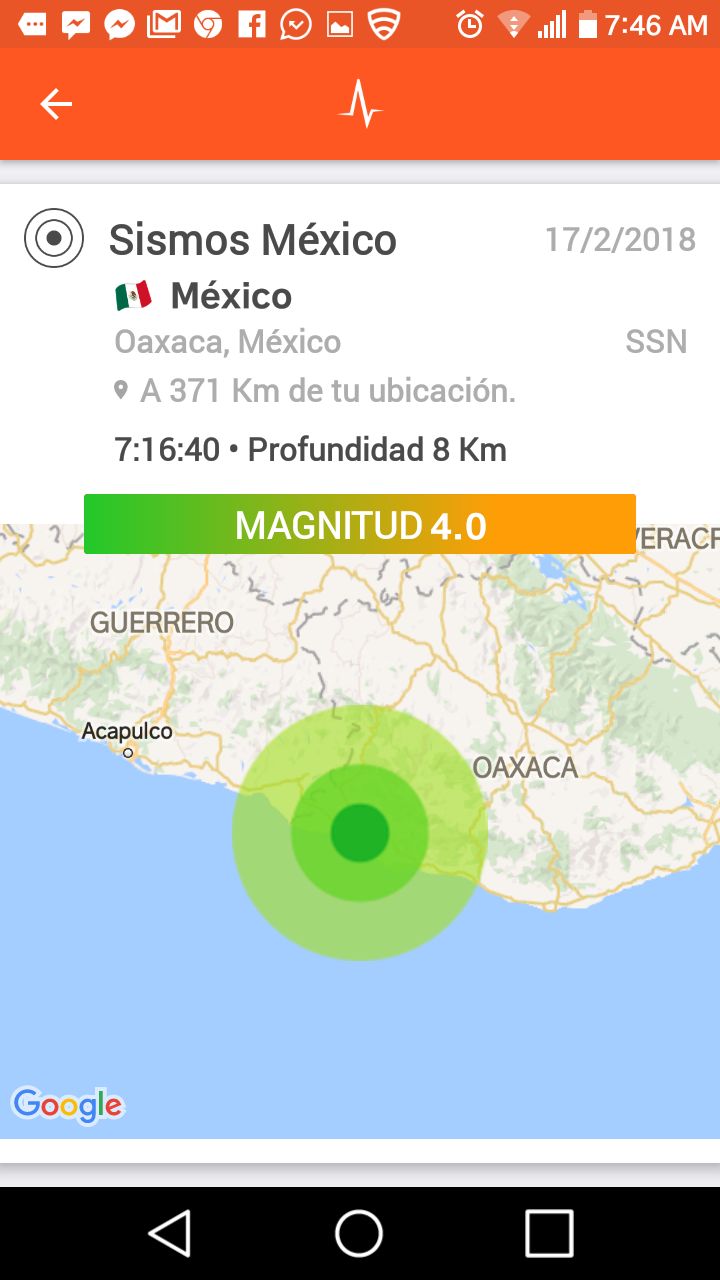
Task: Tap the epicenter marker on the map
Action: [x=360, y=833]
